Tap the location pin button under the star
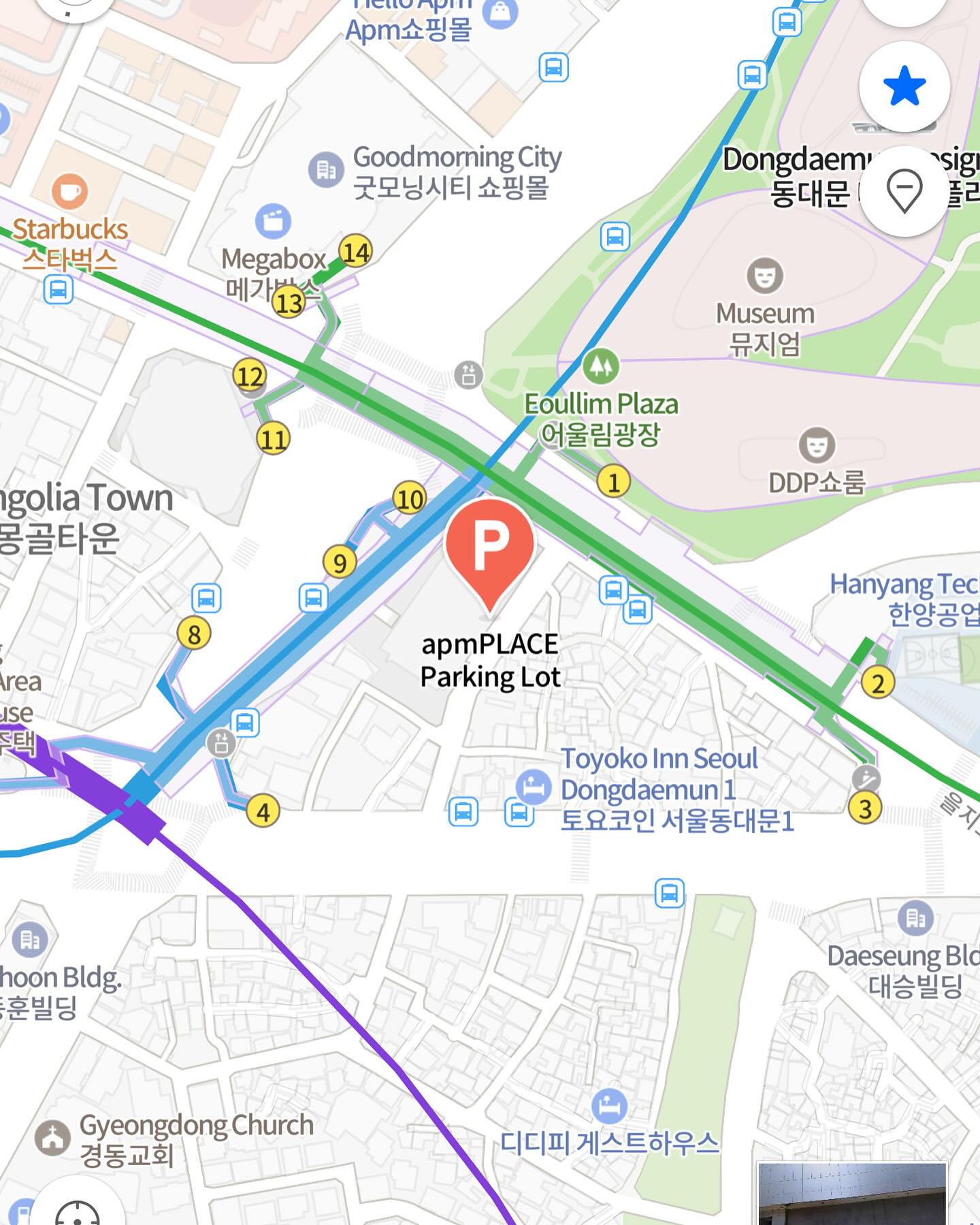Viewport: 980px width, 1225px height. (x=904, y=191)
